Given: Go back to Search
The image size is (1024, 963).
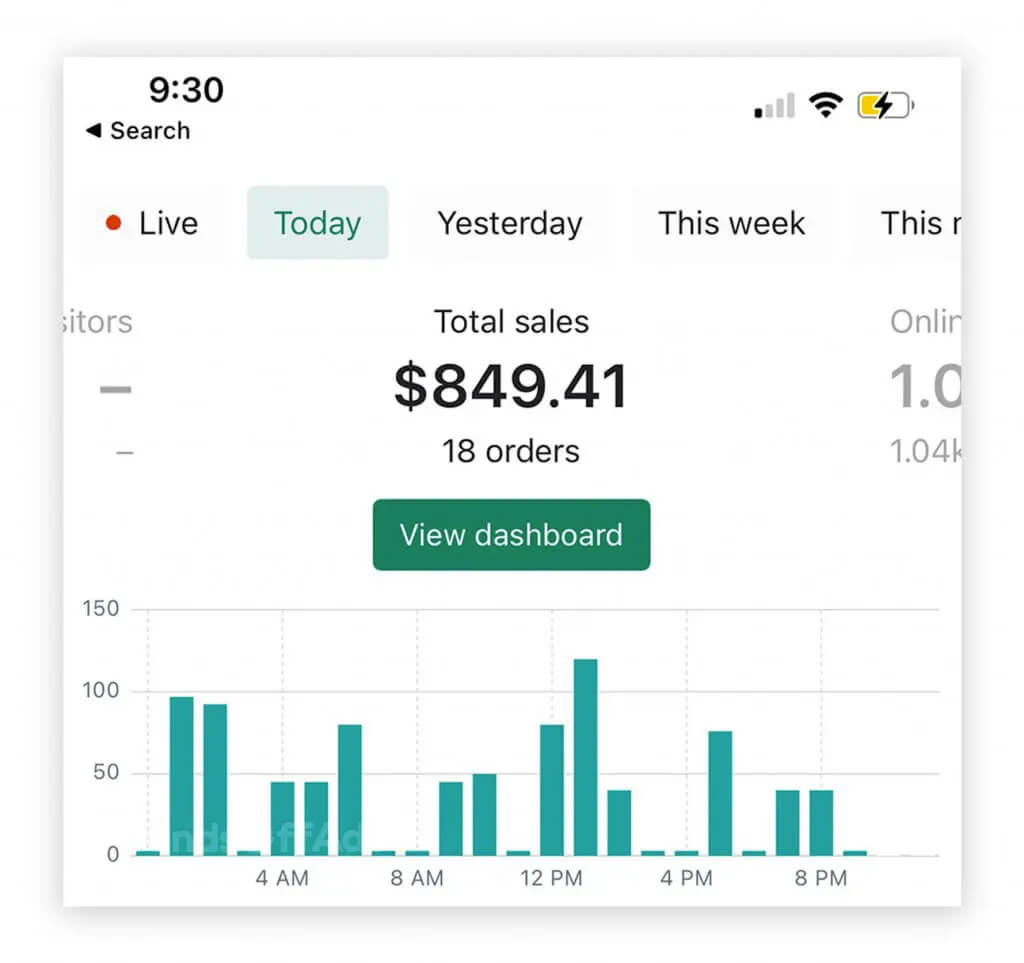Looking at the screenshot, I should [x=138, y=131].
